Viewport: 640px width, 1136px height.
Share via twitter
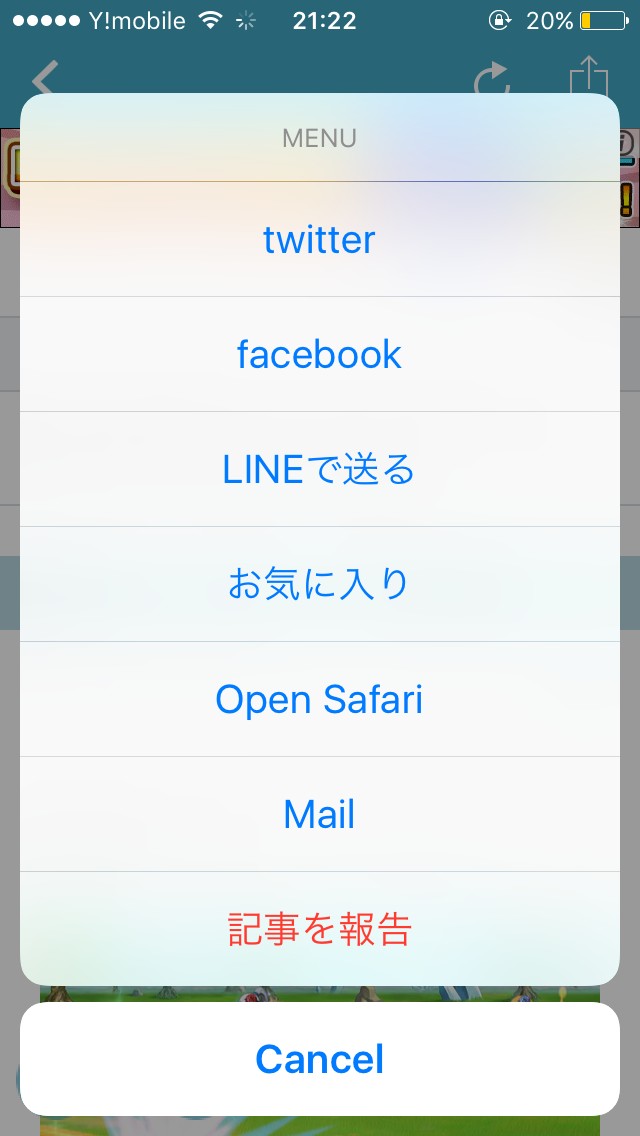(319, 240)
